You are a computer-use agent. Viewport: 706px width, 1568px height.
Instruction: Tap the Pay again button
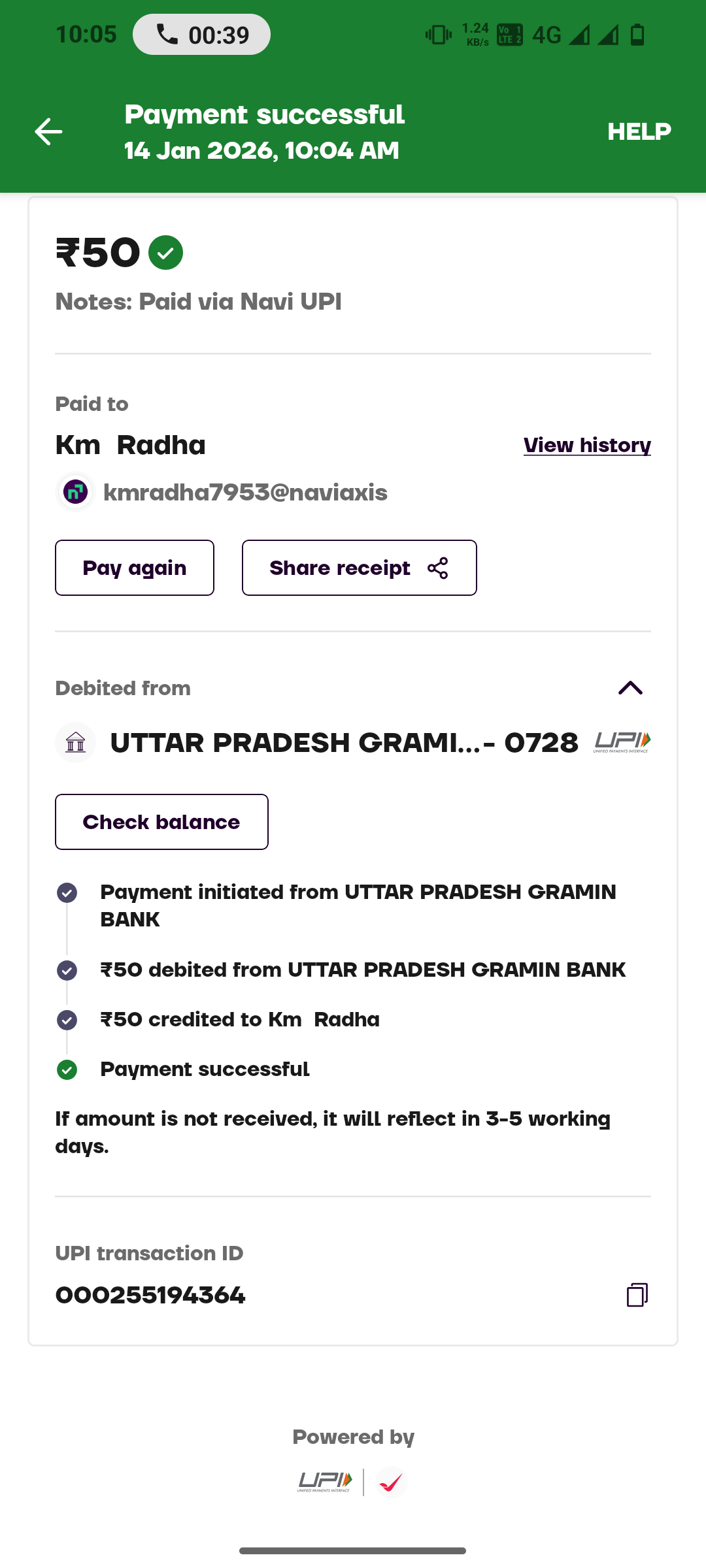click(x=135, y=568)
